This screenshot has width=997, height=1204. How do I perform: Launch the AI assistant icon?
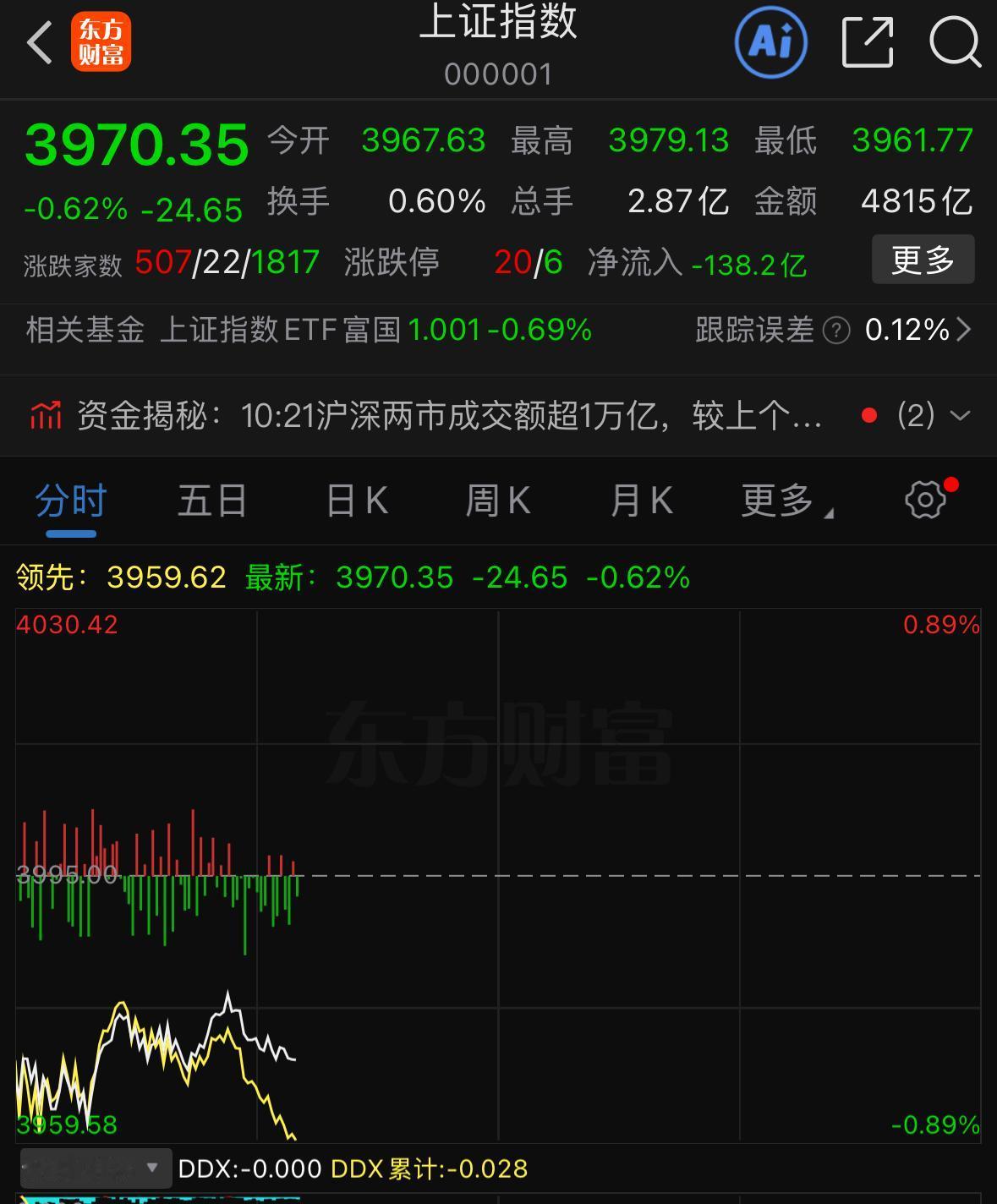(x=770, y=42)
